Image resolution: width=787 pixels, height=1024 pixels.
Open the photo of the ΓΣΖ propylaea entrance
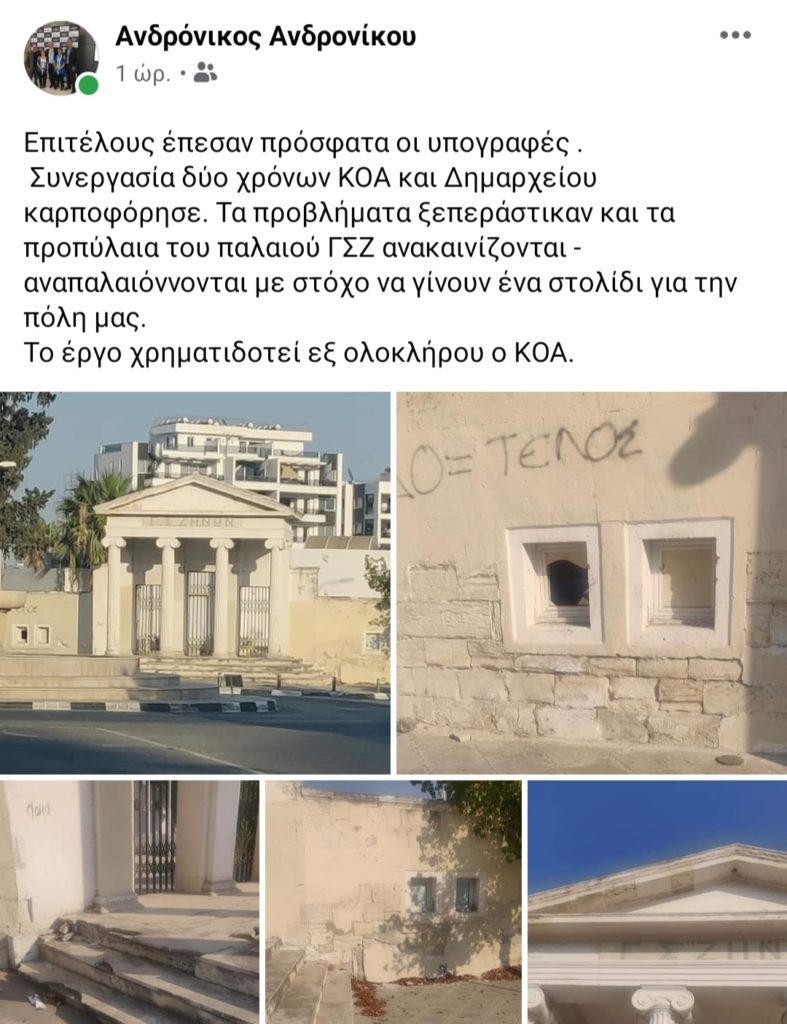[x=195, y=582]
